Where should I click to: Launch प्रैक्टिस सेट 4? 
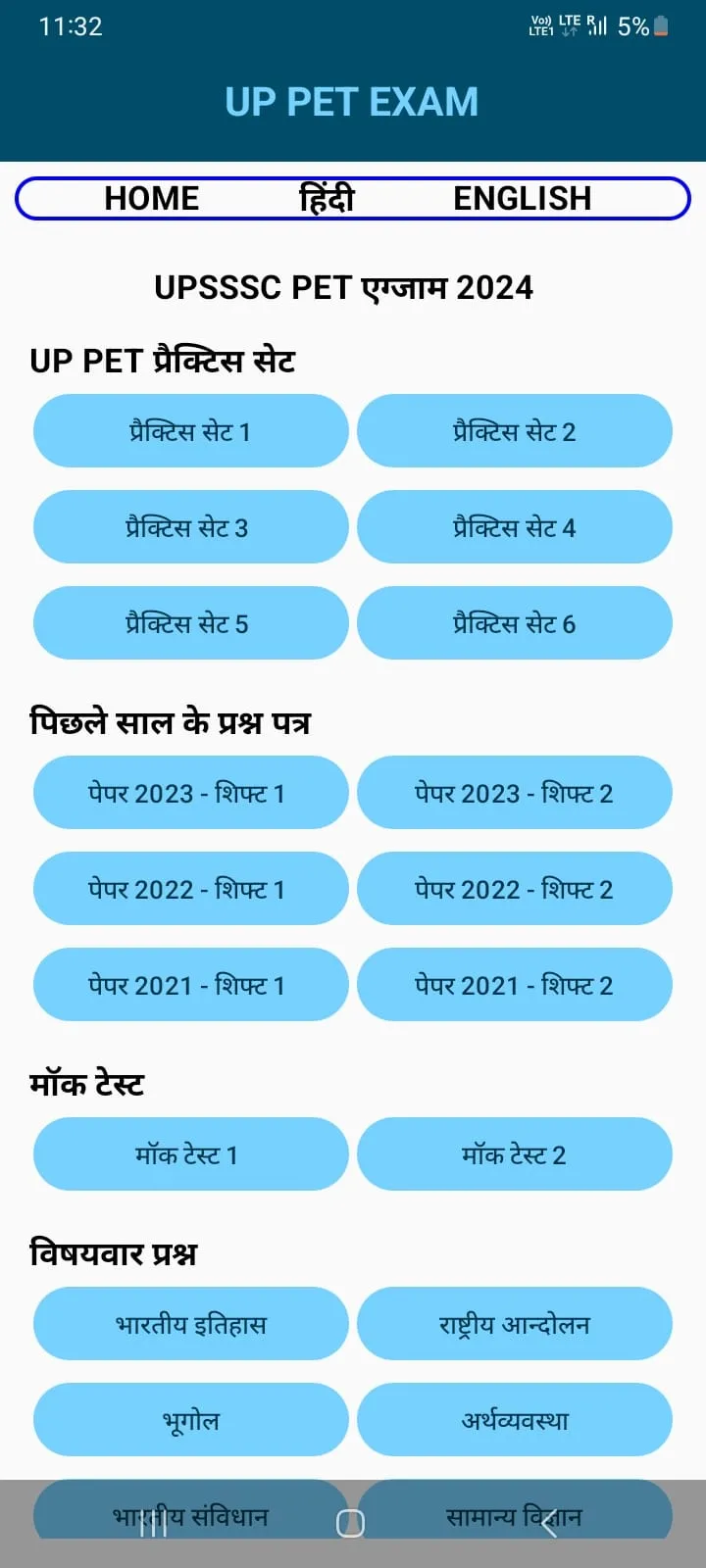point(515,527)
